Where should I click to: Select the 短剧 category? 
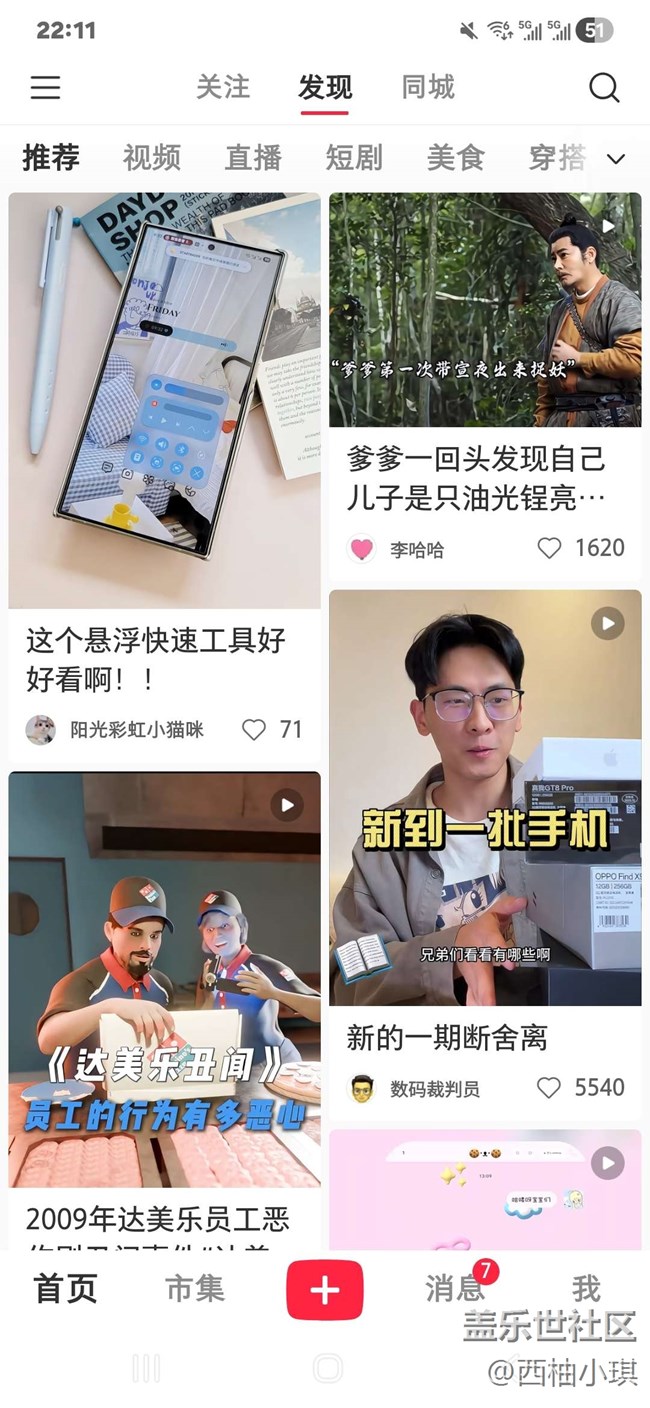[x=354, y=158]
